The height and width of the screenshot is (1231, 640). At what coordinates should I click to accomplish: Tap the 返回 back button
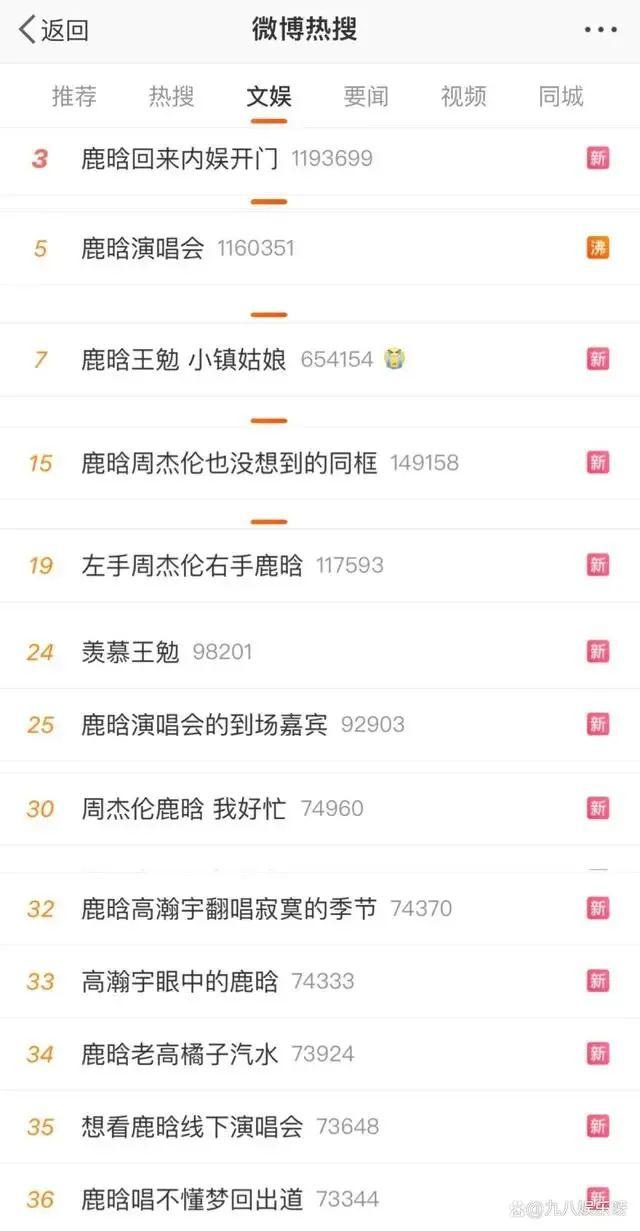point(54,30)
